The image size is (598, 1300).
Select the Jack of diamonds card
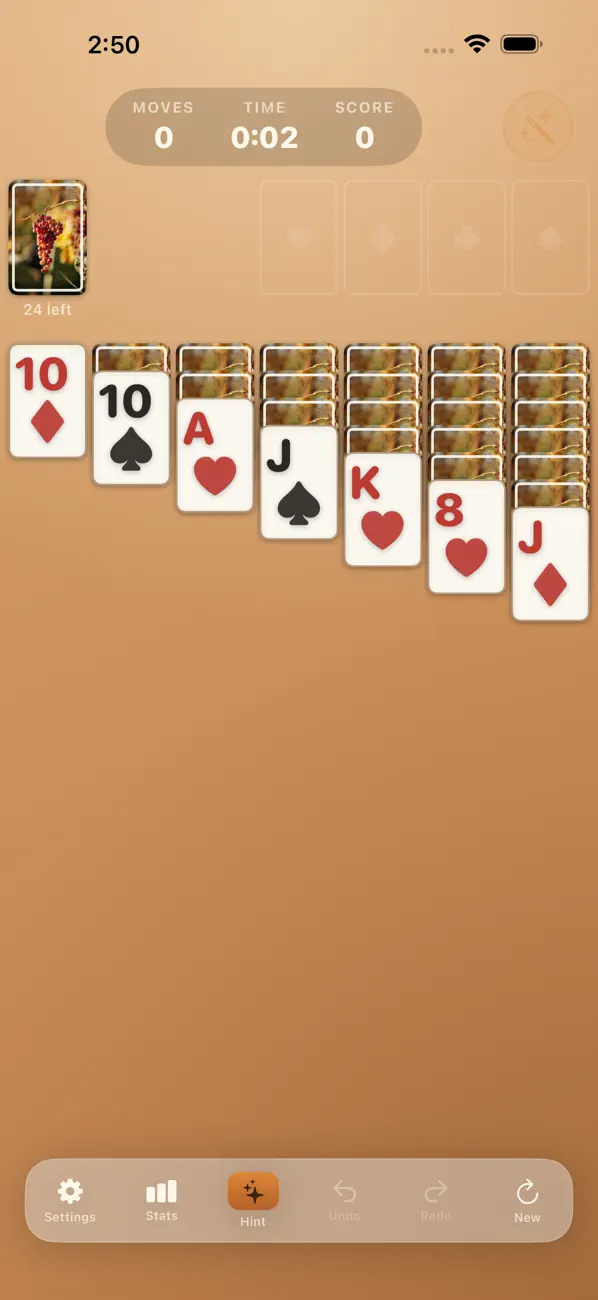tap(551, 564)
